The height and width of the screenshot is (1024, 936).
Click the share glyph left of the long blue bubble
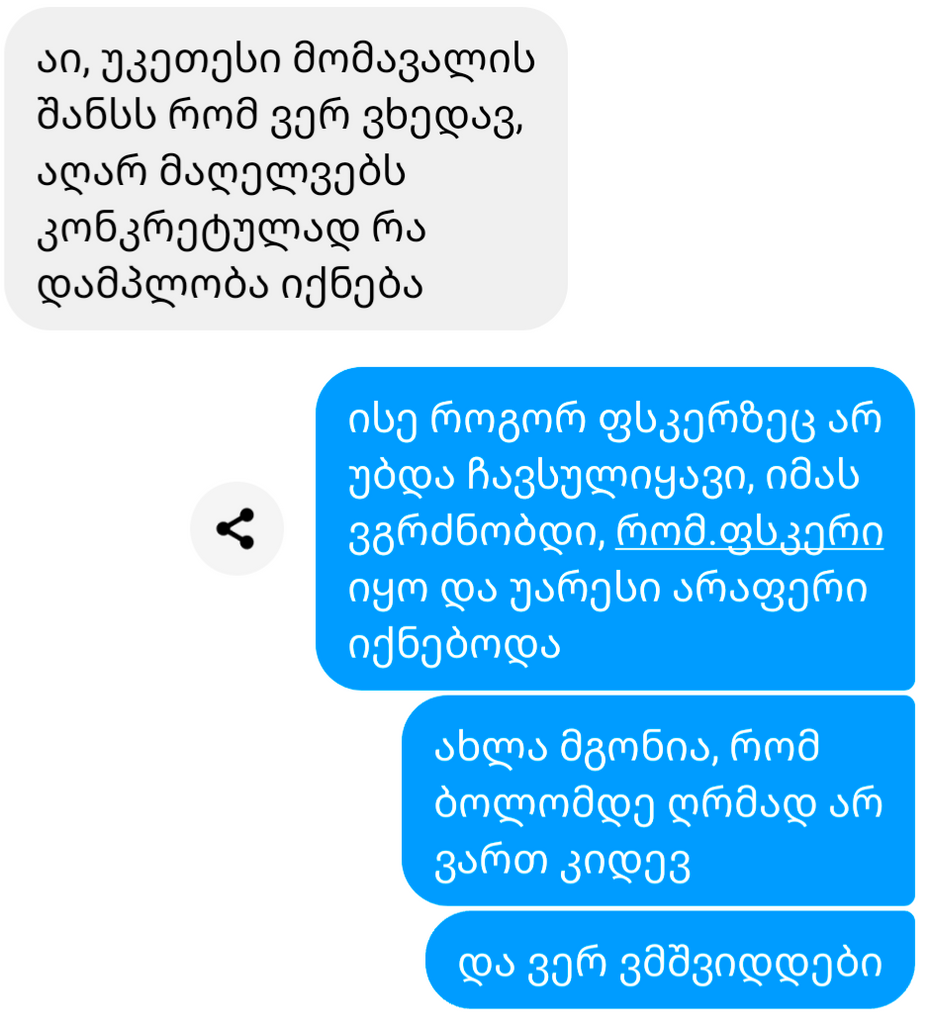pos(236,528)
